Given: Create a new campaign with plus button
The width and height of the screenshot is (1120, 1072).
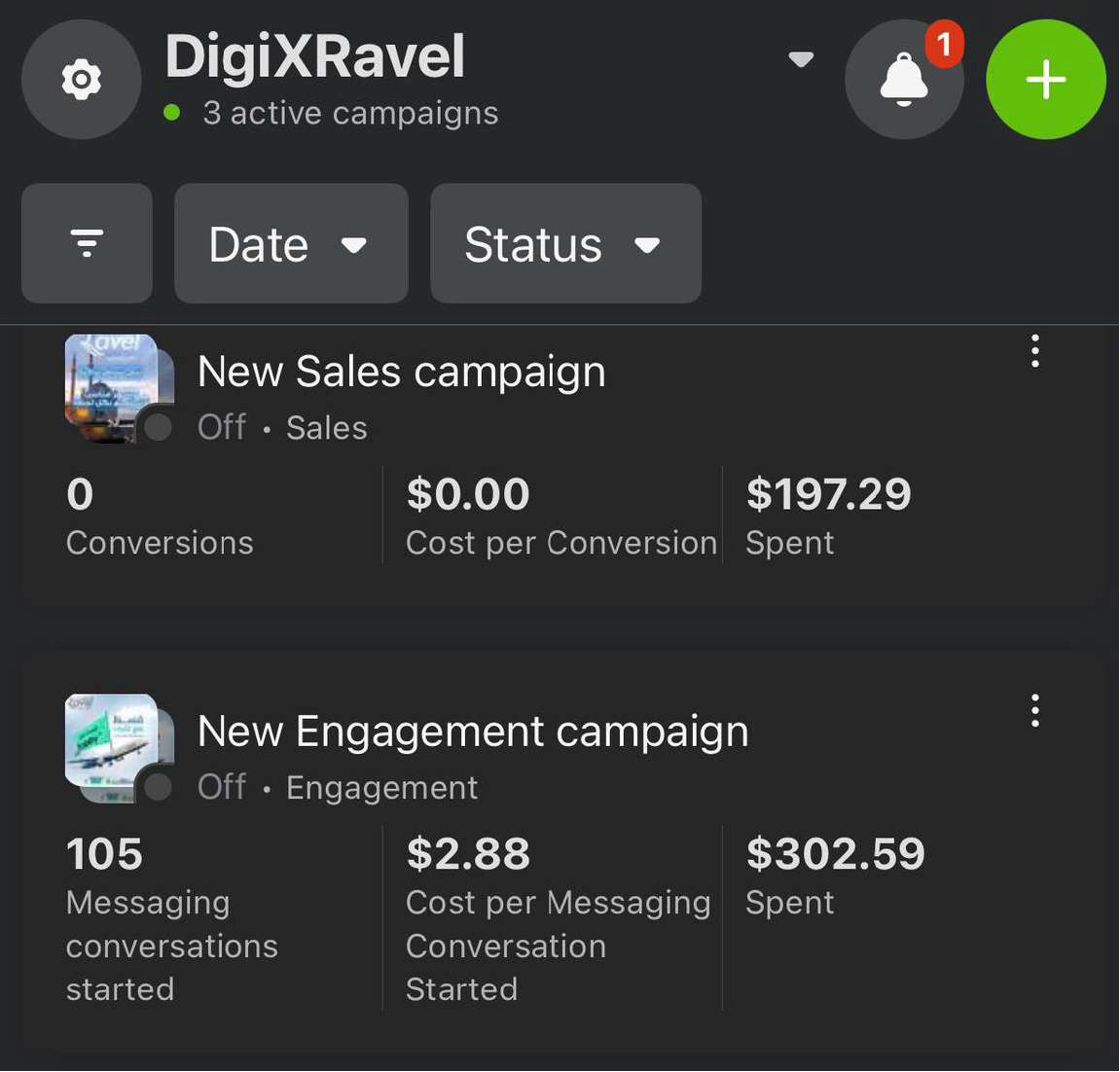Looking at the screenshot, I should [x=1046, y=80].
